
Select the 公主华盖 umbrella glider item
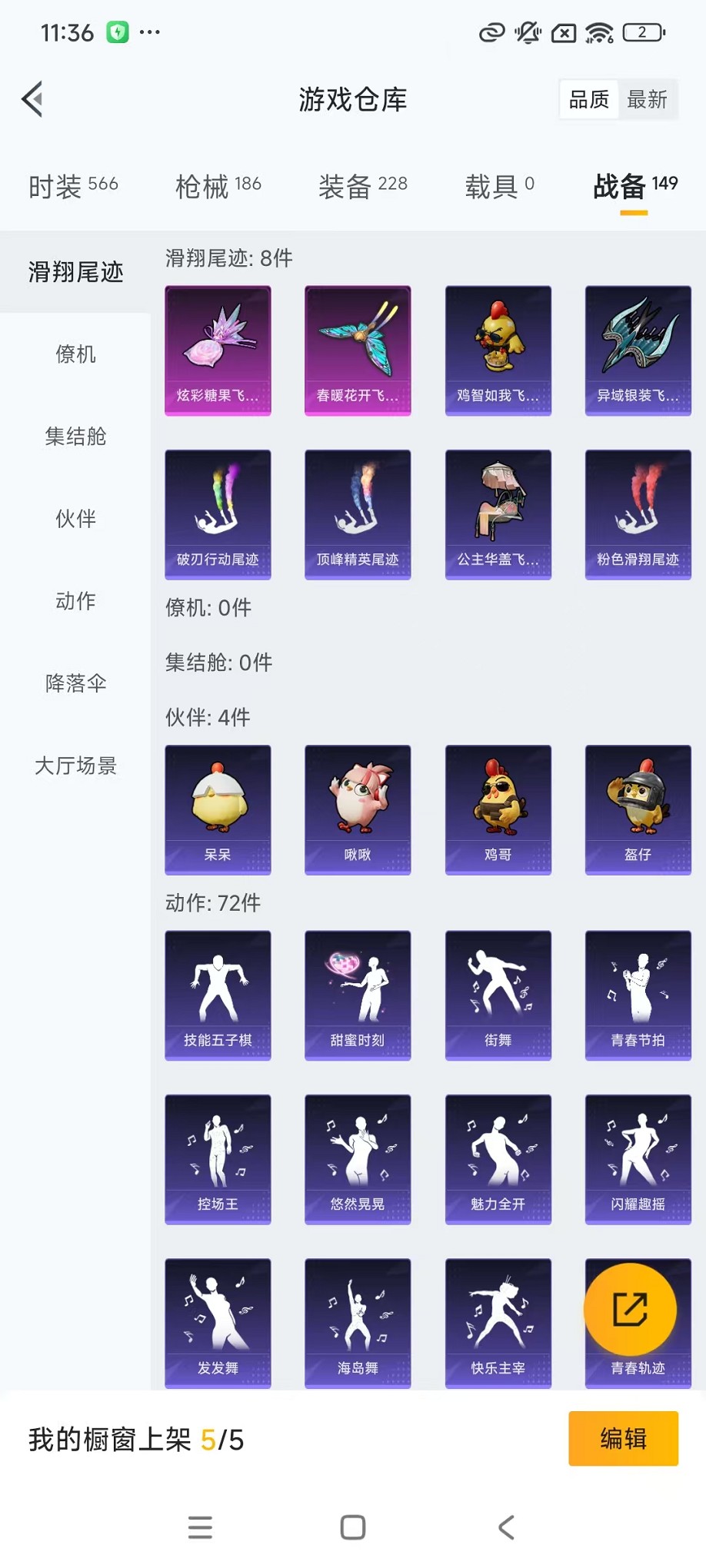tap(498, 513)
